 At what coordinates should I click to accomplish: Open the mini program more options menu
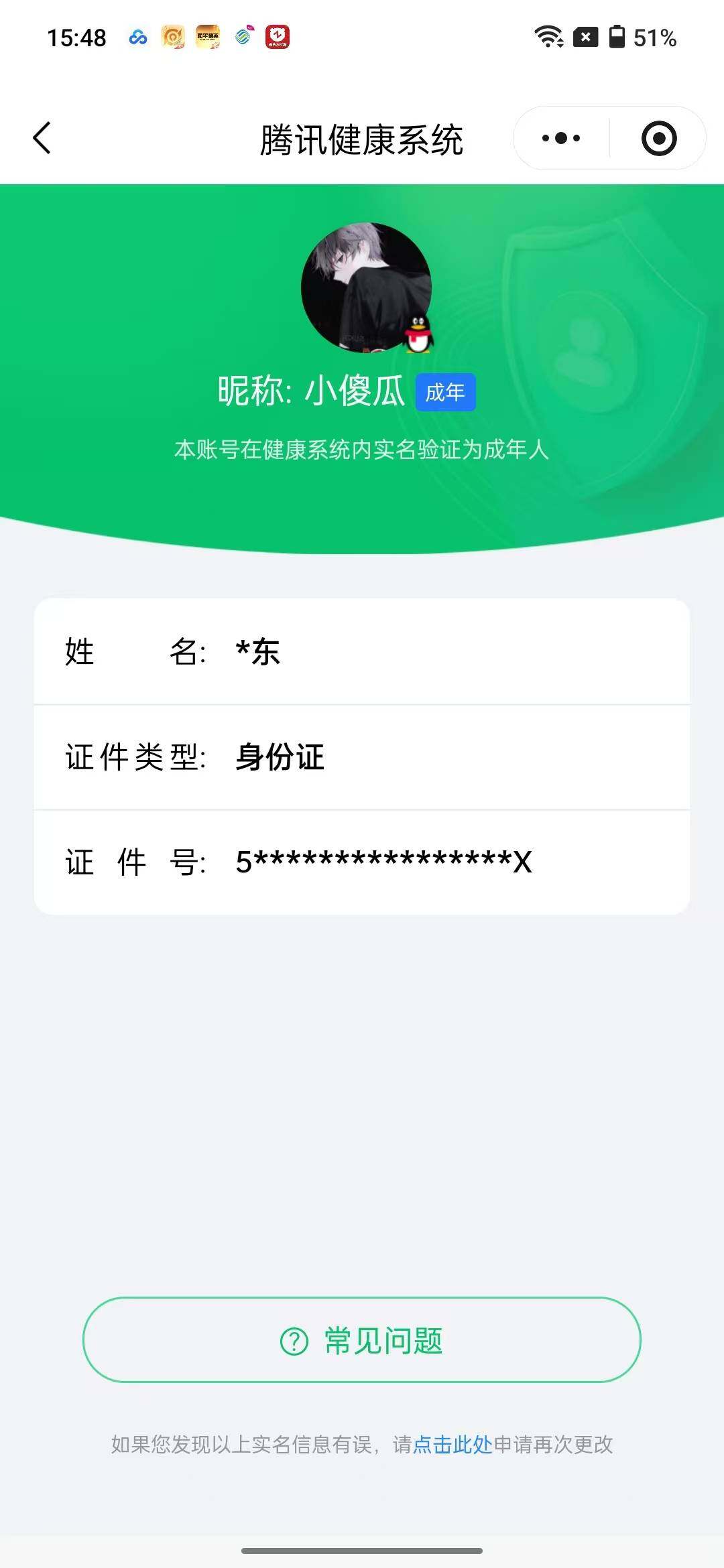coord(560,137)
